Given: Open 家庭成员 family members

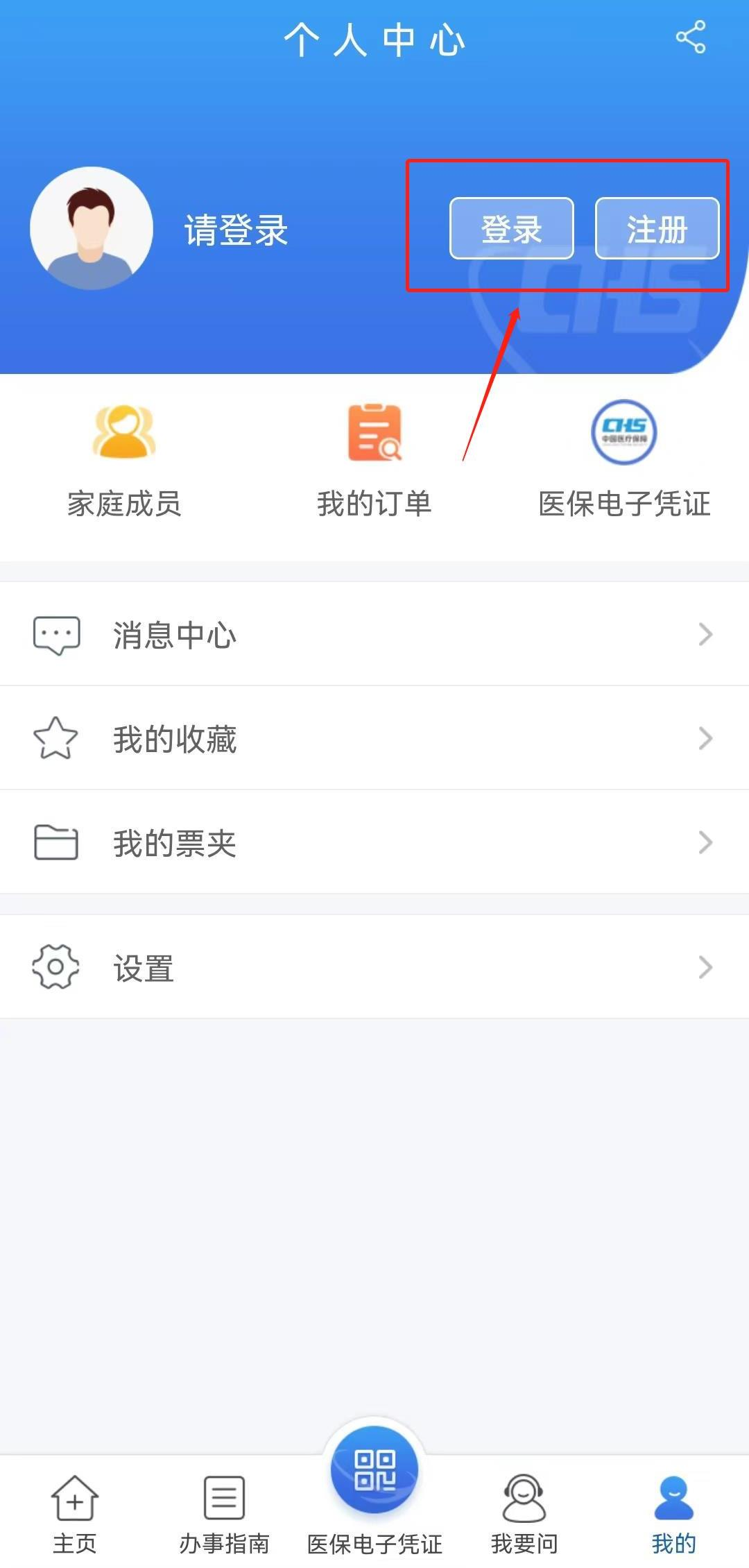Looking at the screenshot, I should (124, 459).
